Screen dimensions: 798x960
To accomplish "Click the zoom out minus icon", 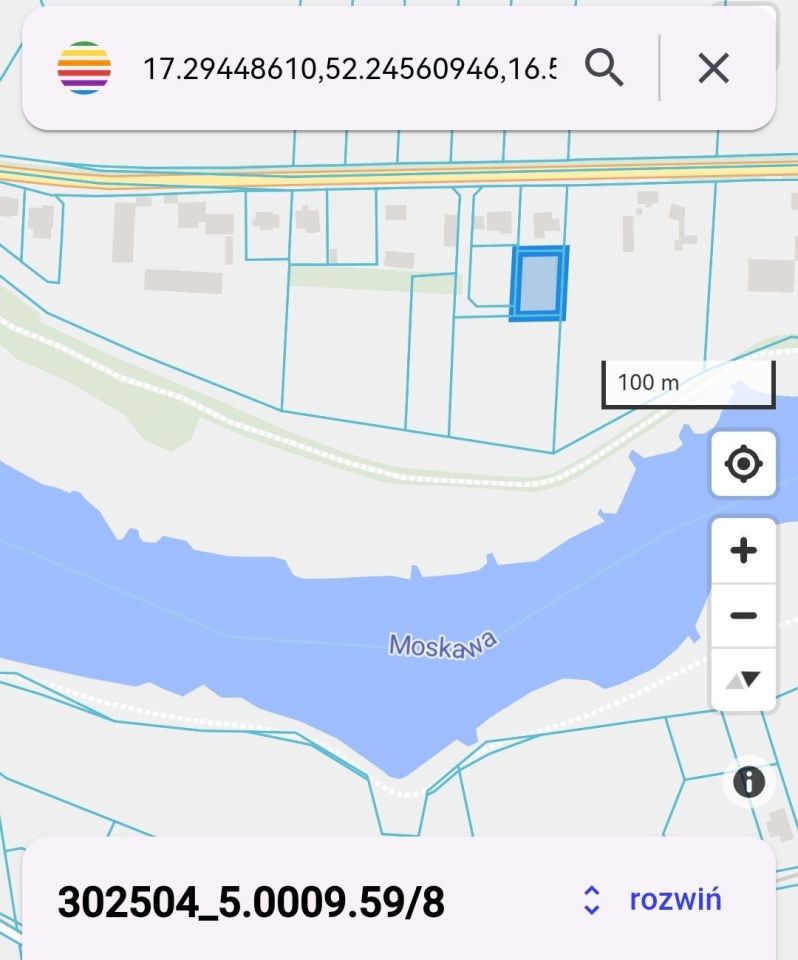I will coord(743,616).
